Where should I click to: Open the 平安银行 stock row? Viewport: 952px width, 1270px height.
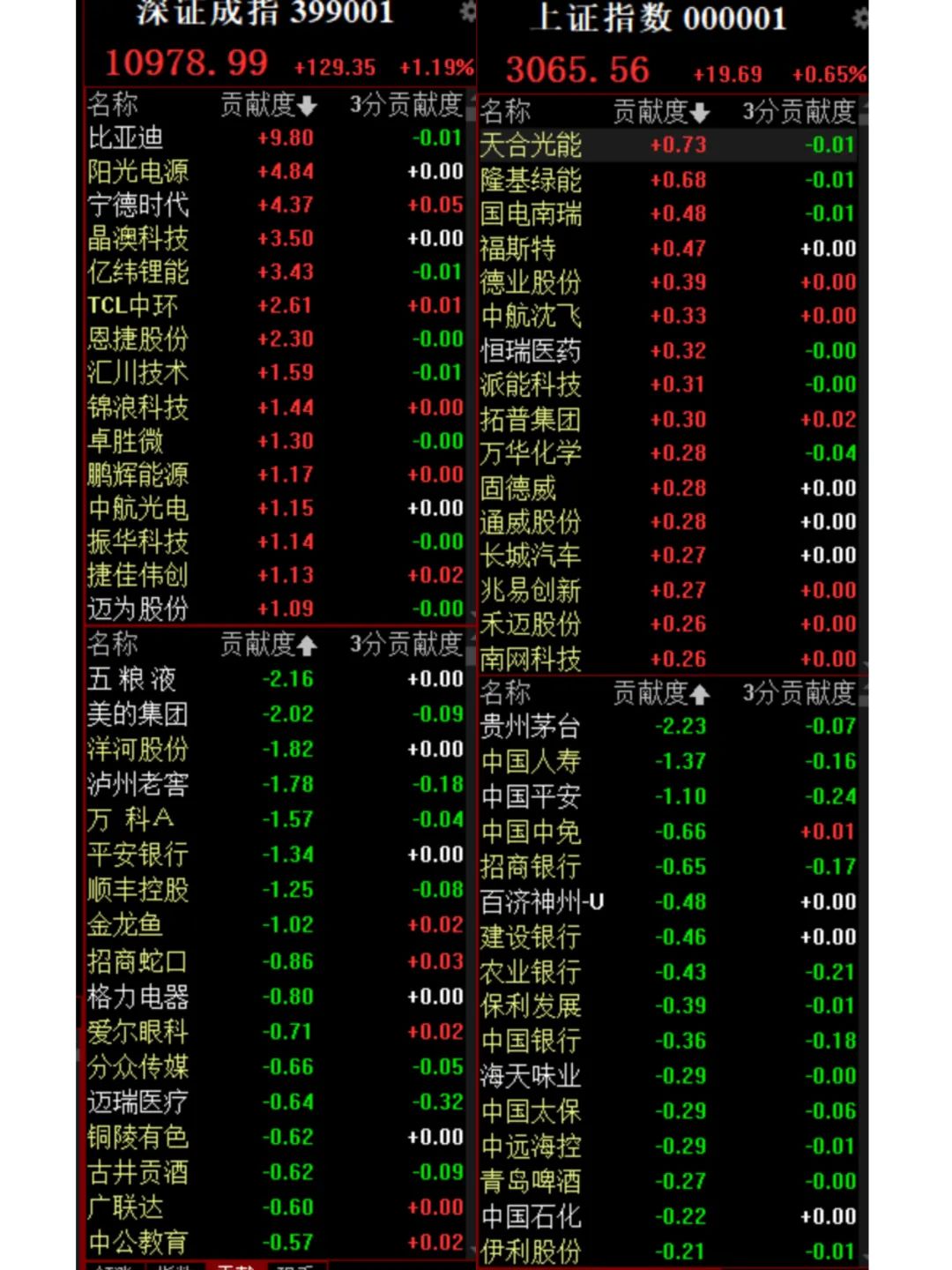138,855
